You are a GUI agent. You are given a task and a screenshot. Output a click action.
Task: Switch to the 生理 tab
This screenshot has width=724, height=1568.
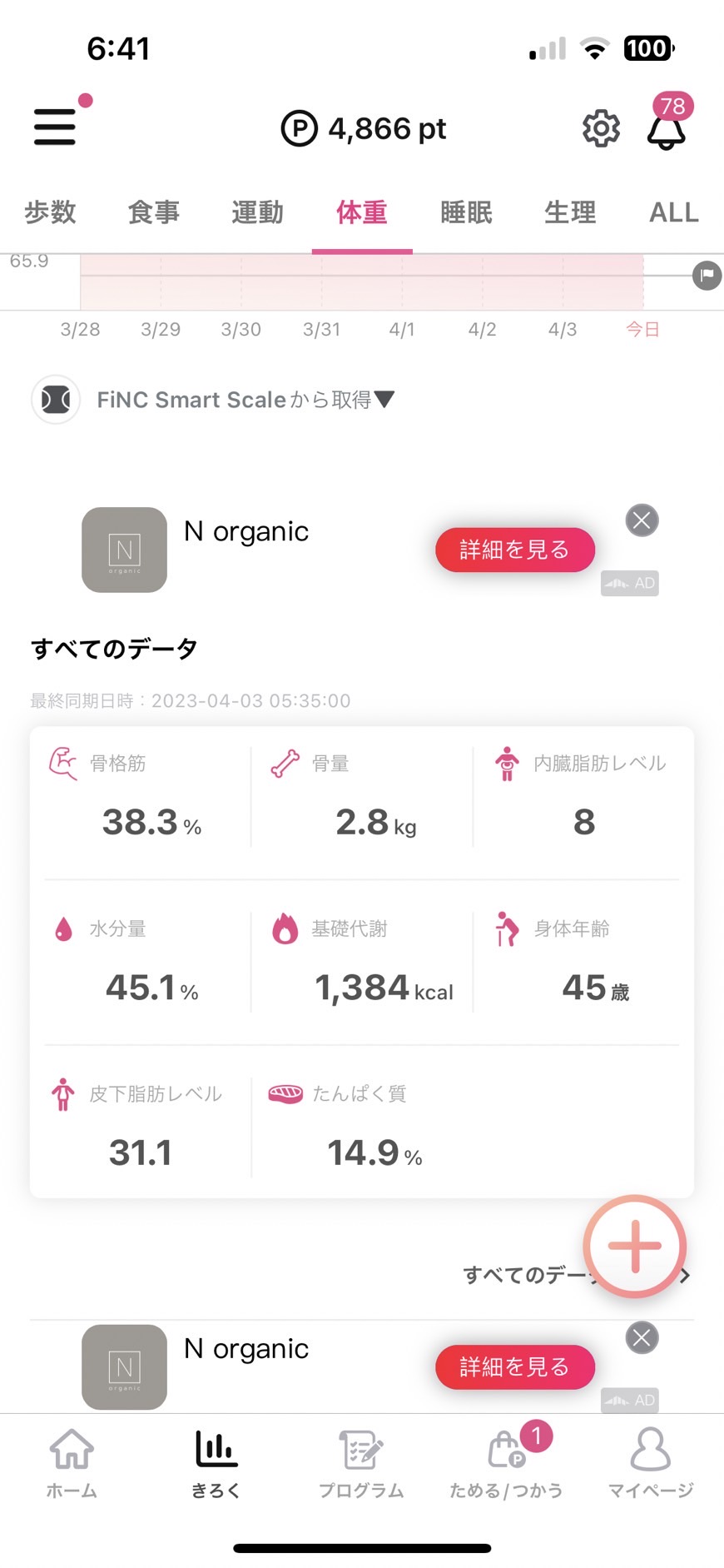click(x=570, y=212)
